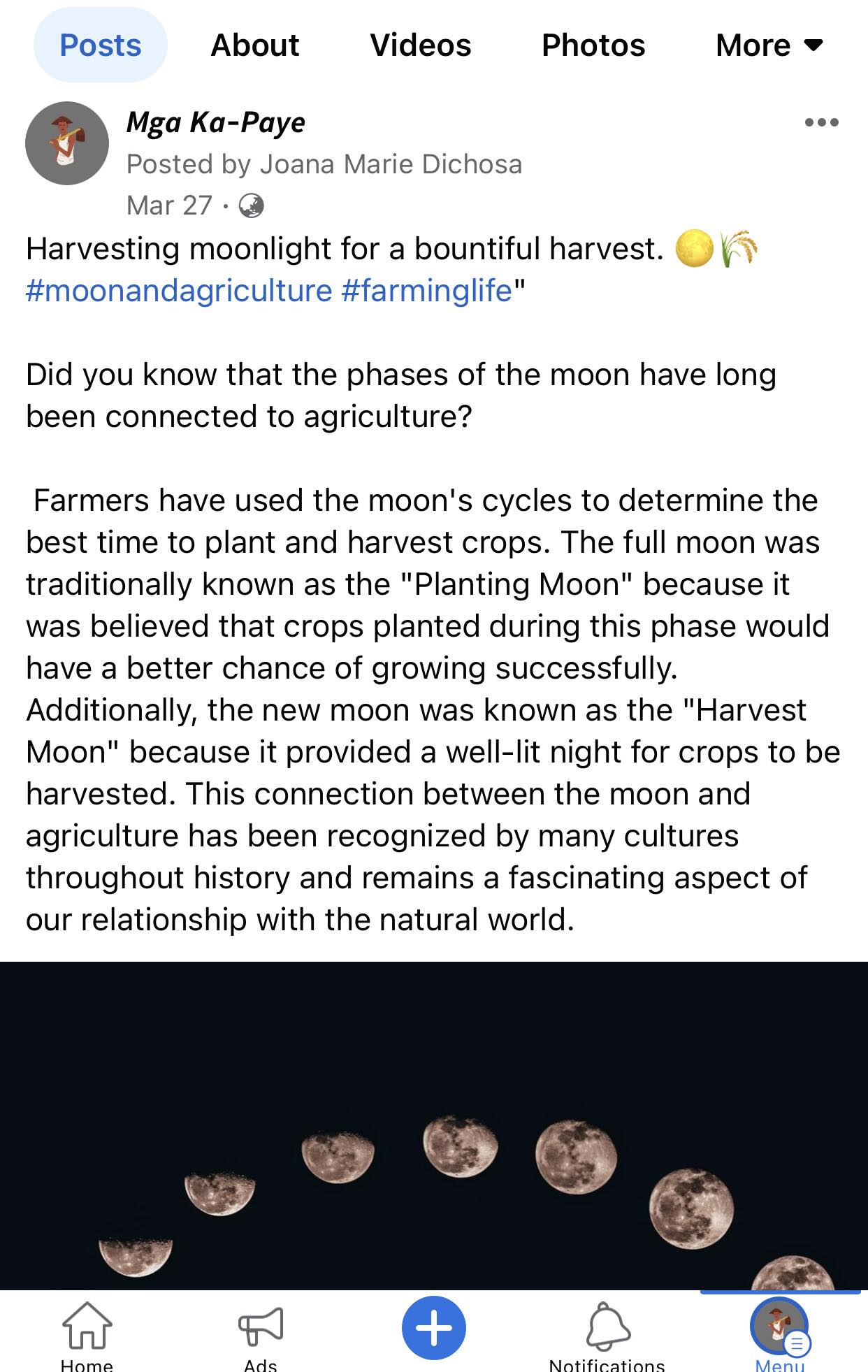The width and height of the screenshot is (868, 1372).
Task: Expand the More dropdown
Action: tap(769, 45)
